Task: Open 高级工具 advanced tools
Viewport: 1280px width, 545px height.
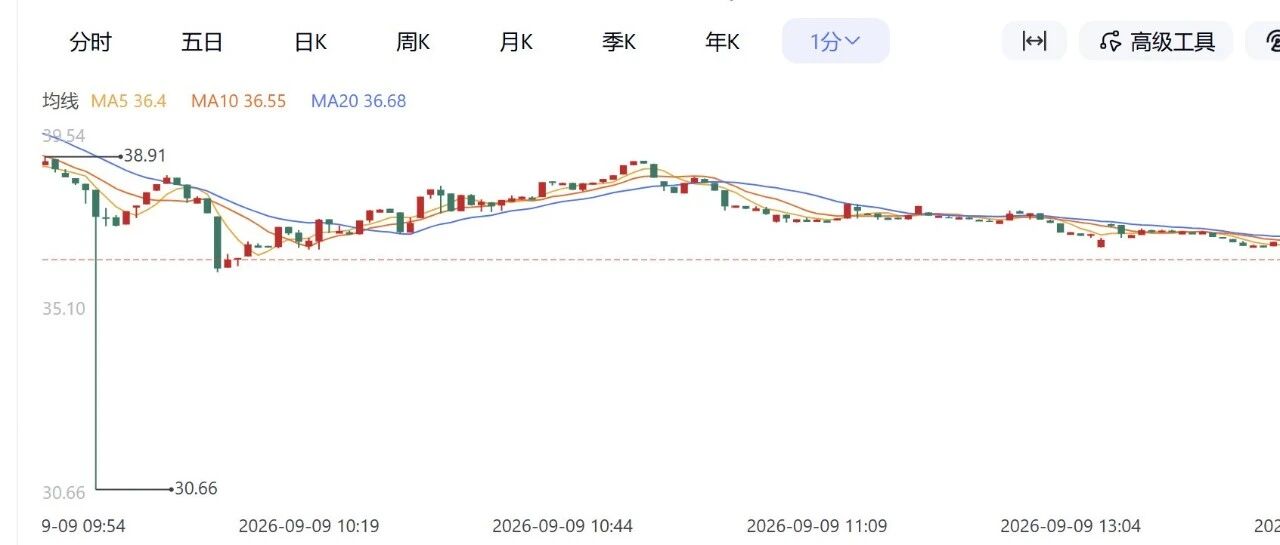Action: (1157, 41)
